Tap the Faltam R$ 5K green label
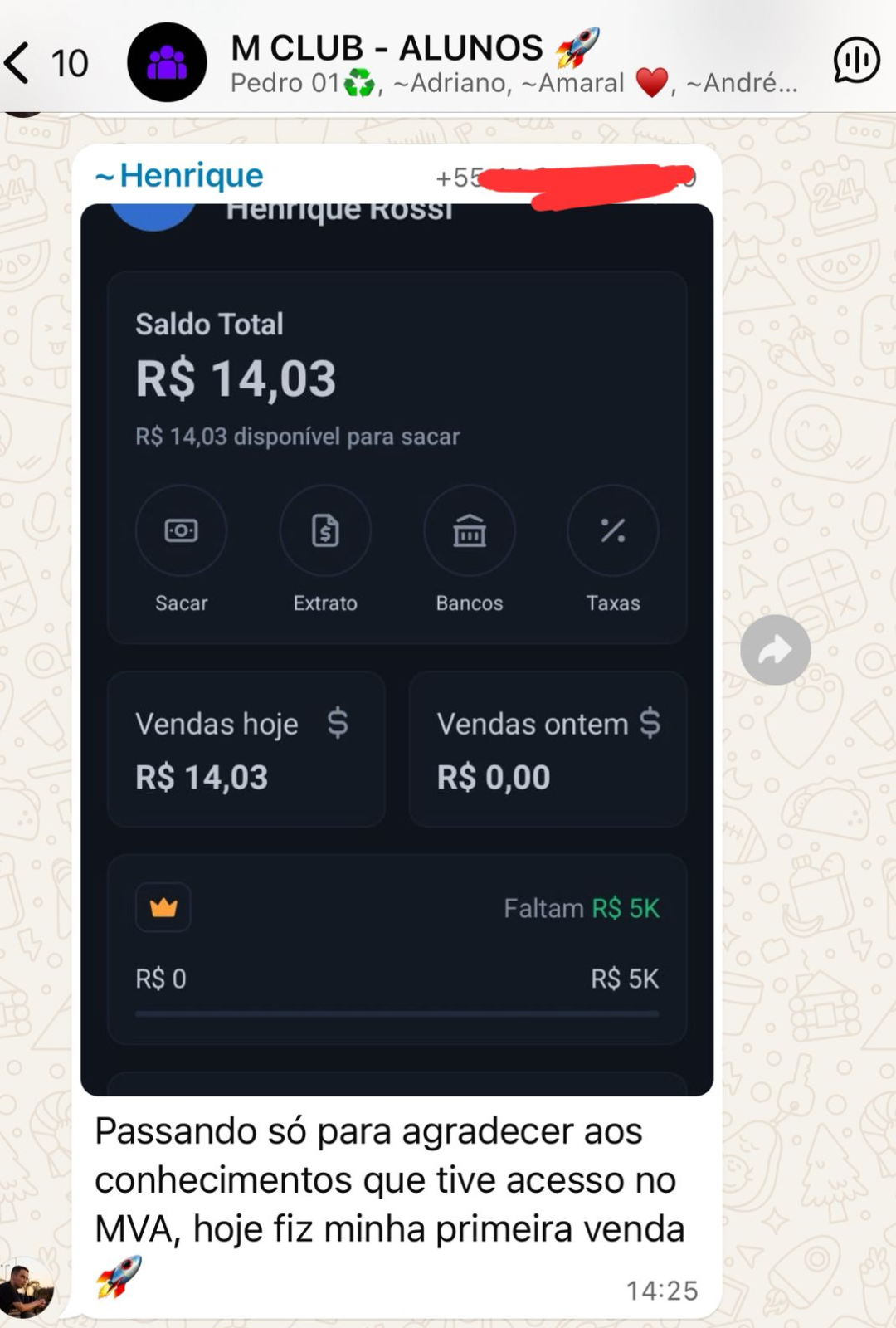 coord(581,908)
